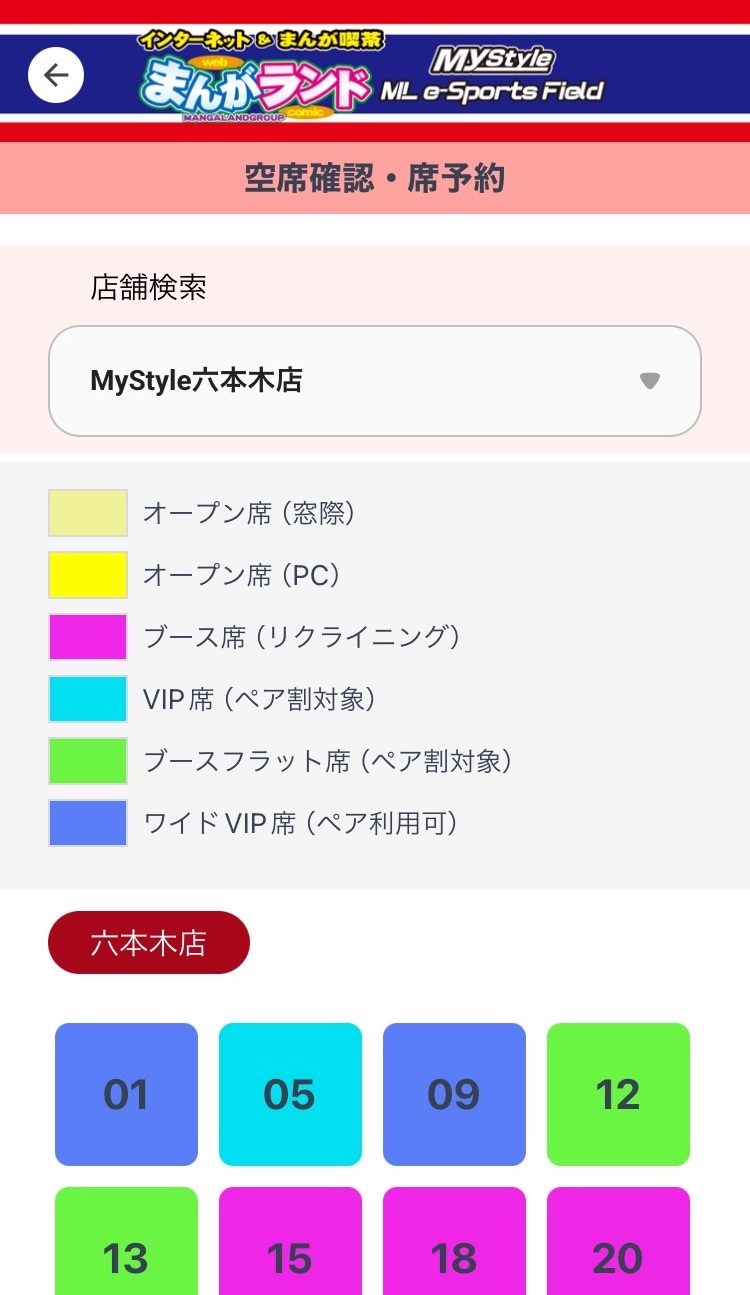Choose seat 05

[290, 1094]
